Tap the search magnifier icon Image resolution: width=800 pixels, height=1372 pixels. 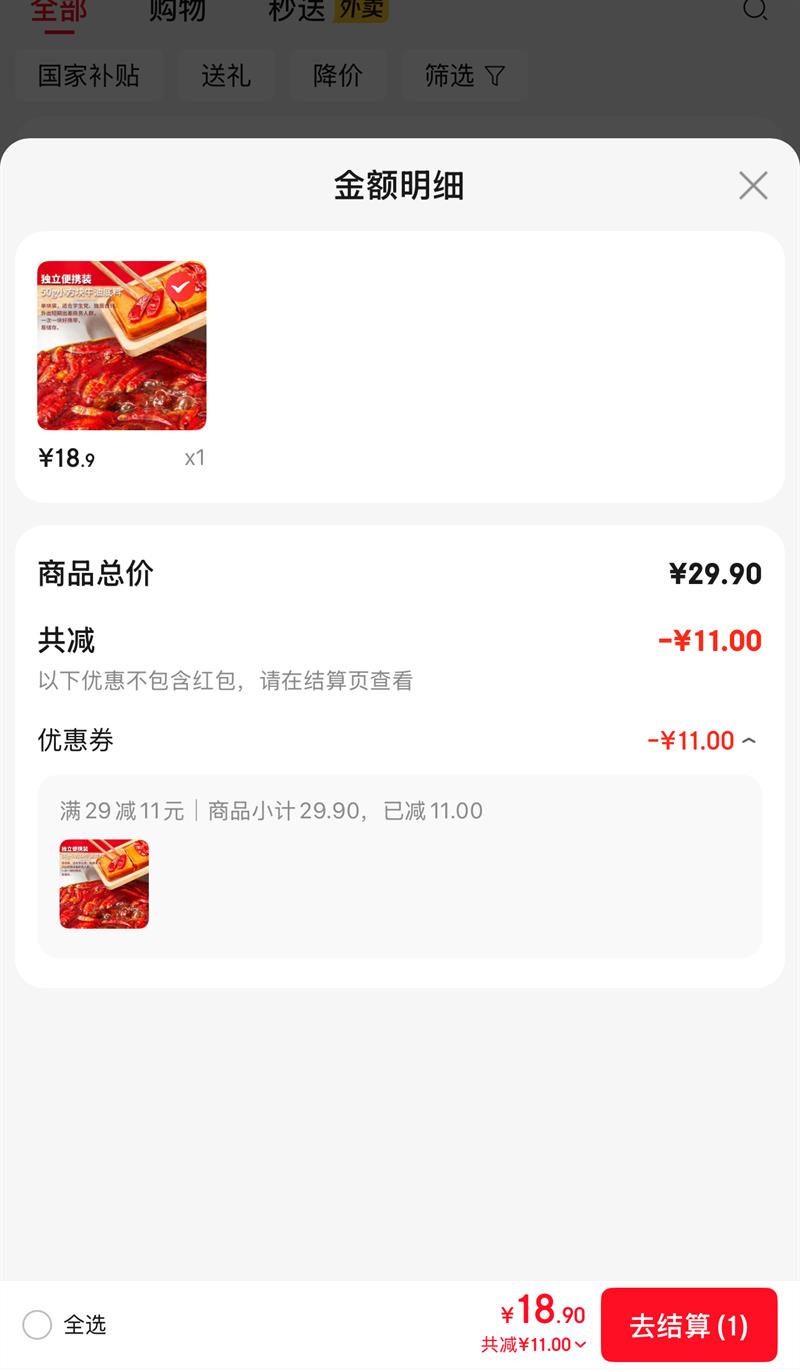tap(755, 12)
